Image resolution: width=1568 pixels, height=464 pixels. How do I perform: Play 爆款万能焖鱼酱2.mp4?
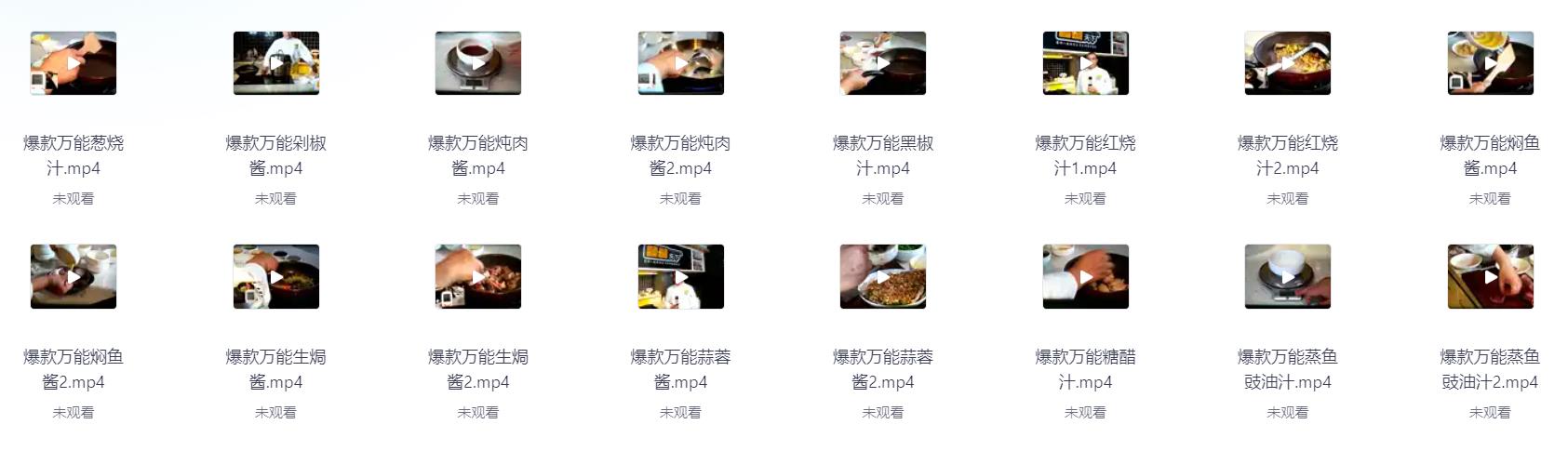[x=74, y=277]
